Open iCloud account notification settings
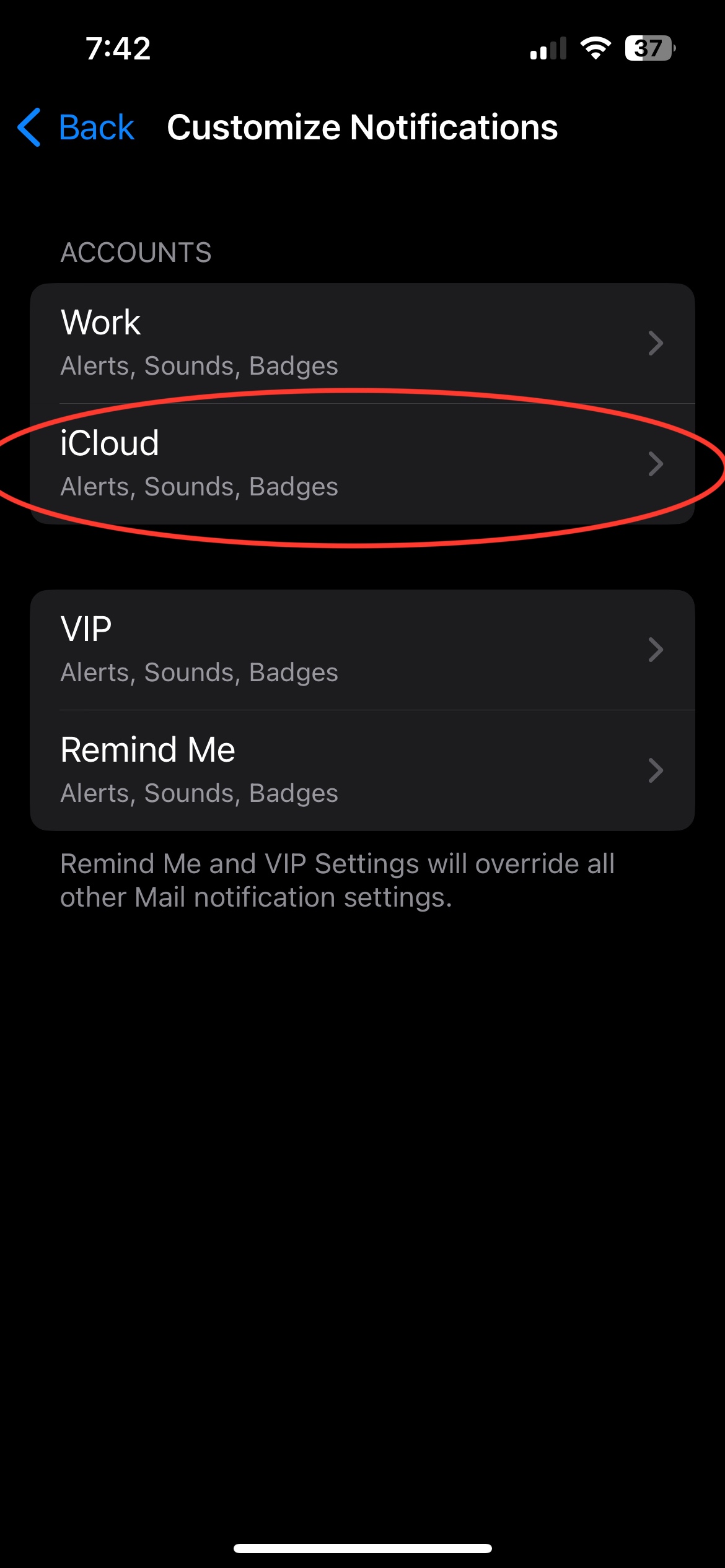Image resolution: width=725 pixels, height=1568 pixels. pos(362,464)
